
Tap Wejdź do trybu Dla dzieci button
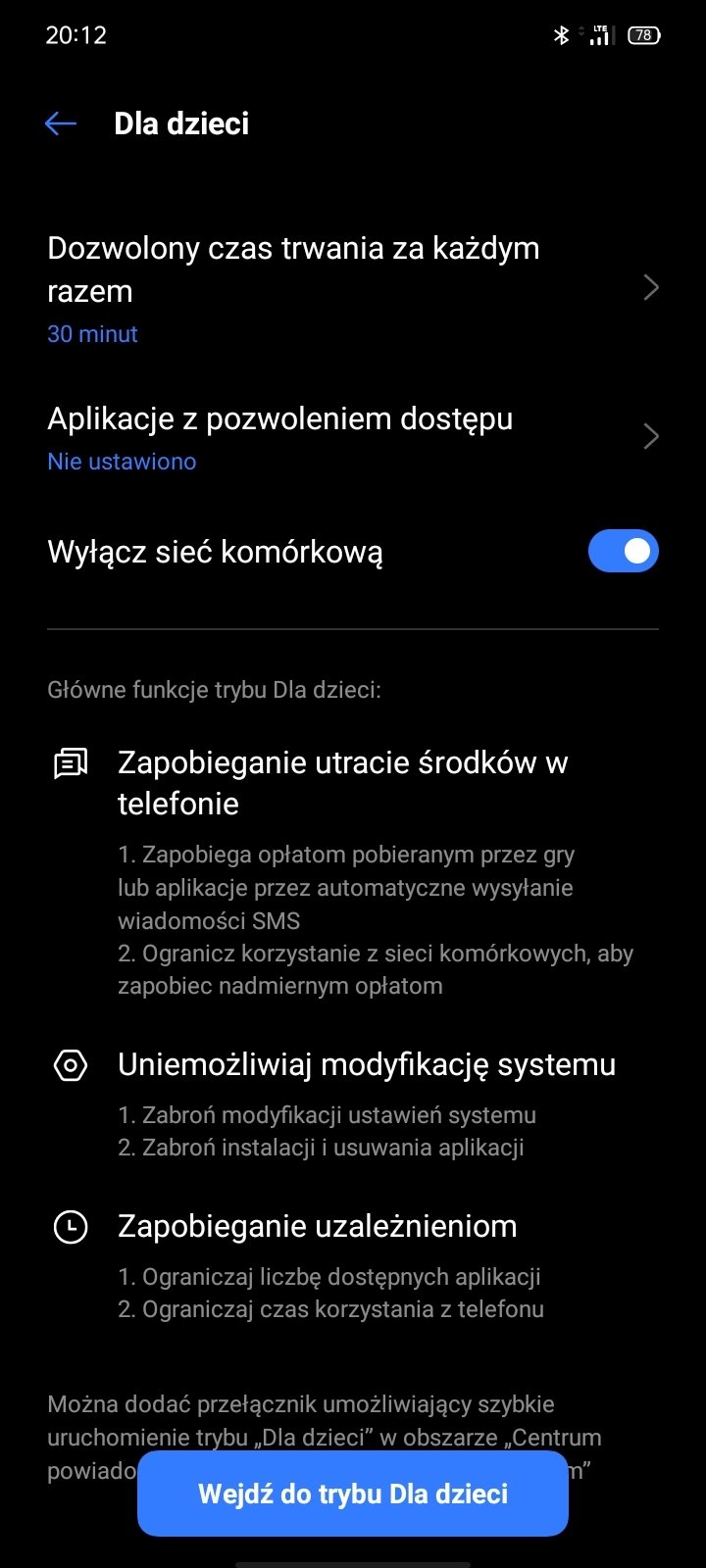[353, 1494]
